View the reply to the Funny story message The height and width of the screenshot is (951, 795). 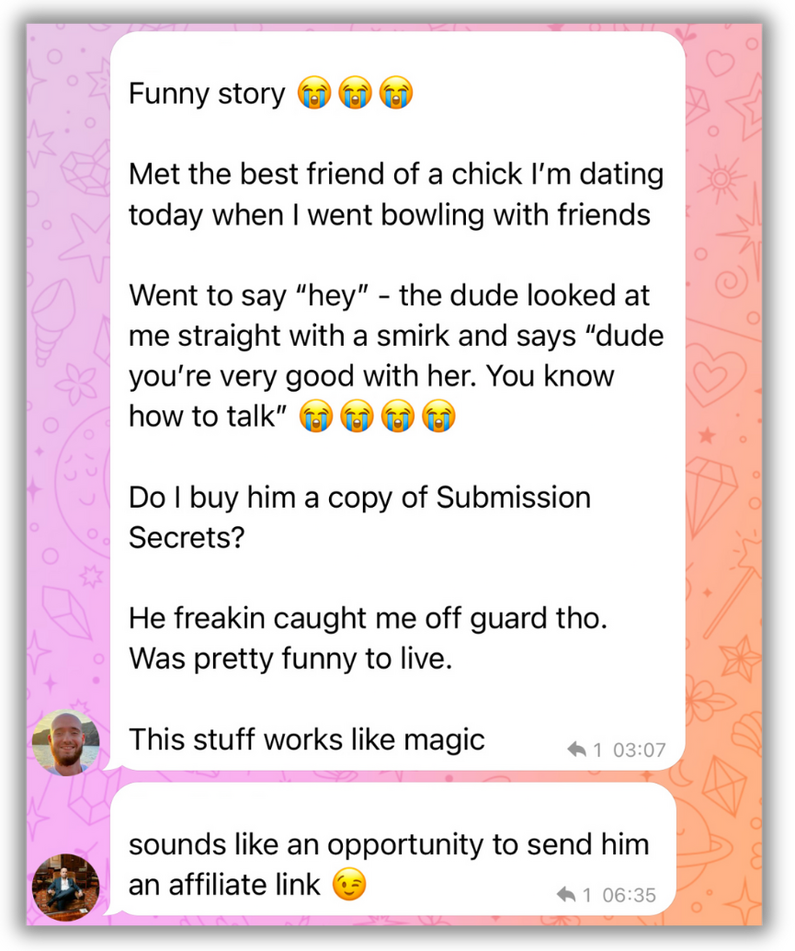coord(586,749)
